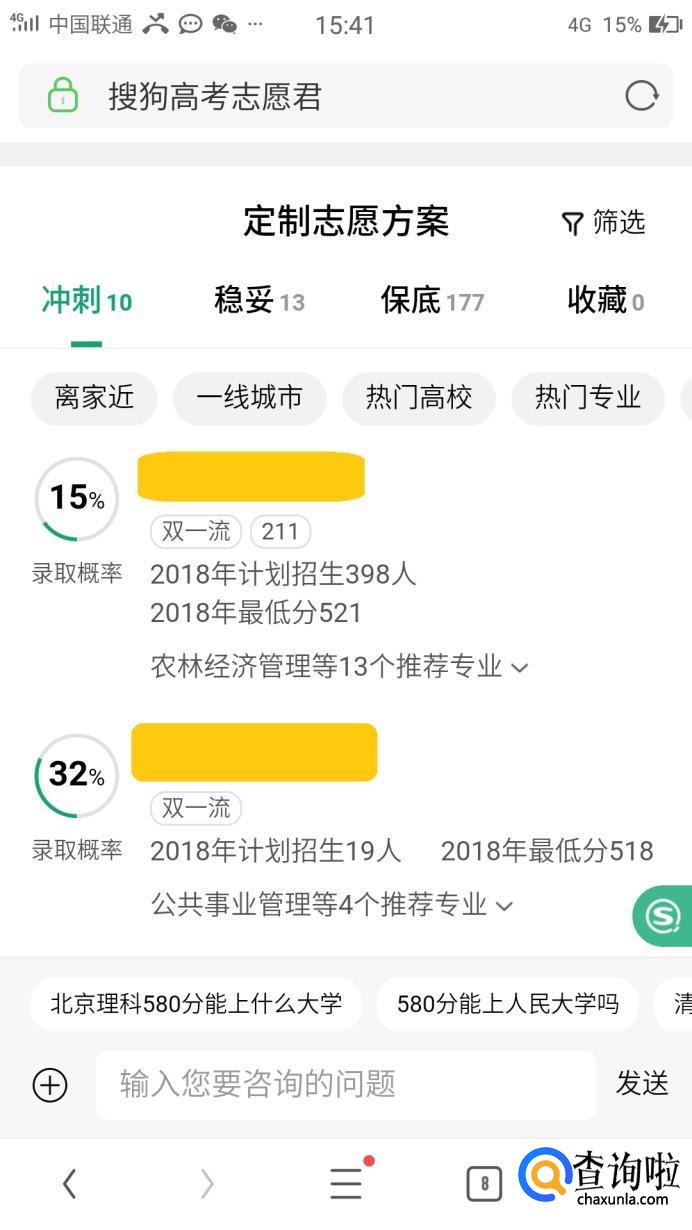Expand 农林经济管理等13个推荐专业 list
The width and height of the screenshot is (692, 1230).
[x=339, y=667]
